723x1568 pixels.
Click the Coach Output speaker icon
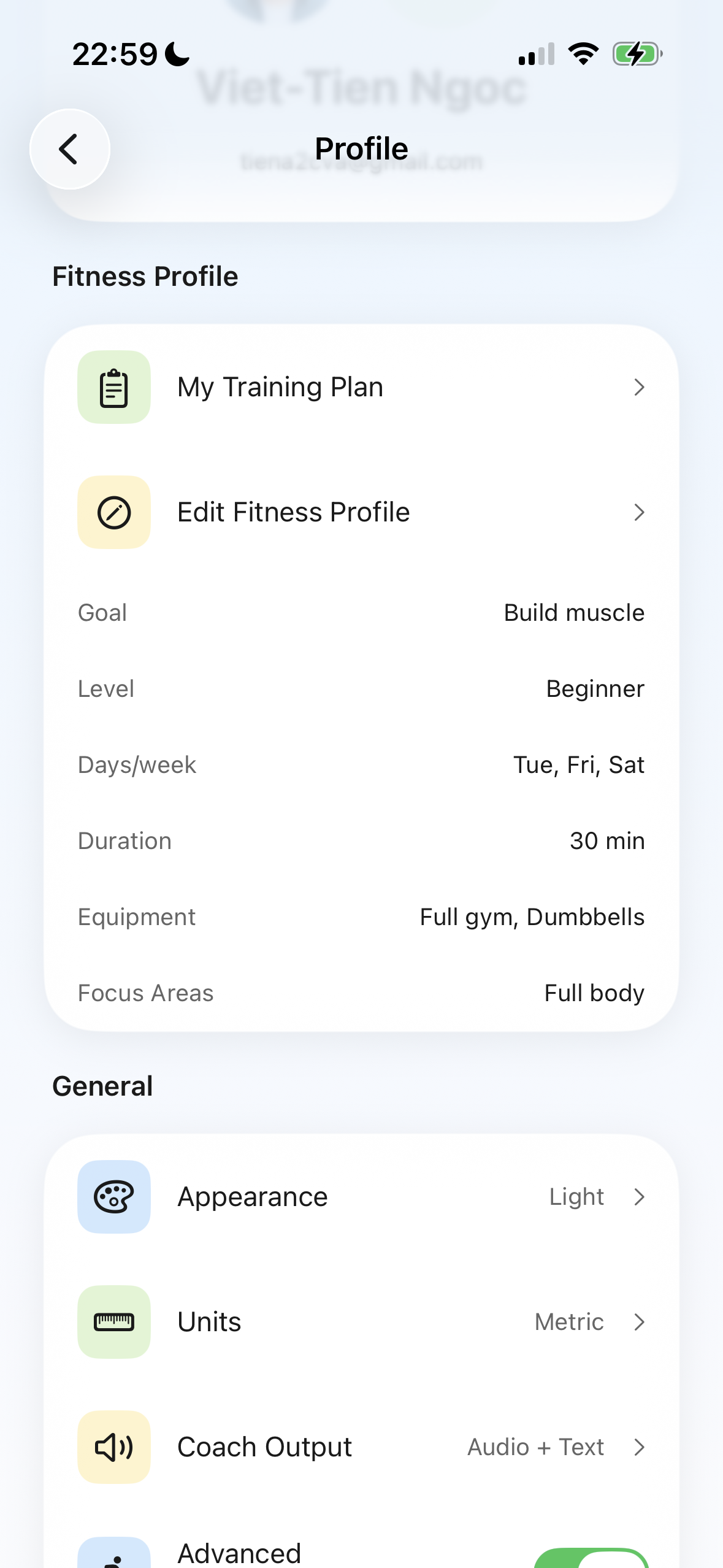click(113, 1448)
